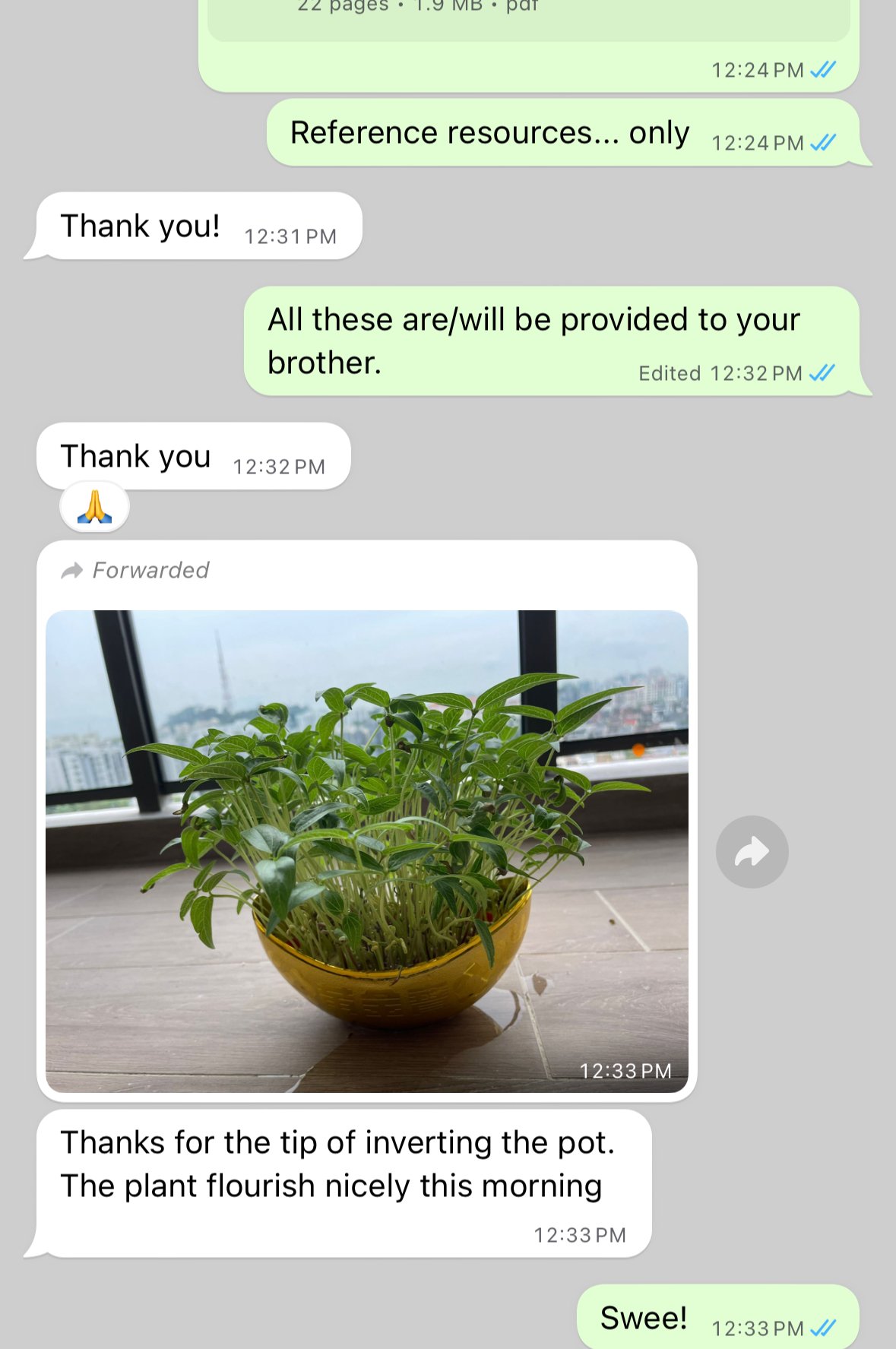Forward the plant photo with the arrow button

(752, 851)
